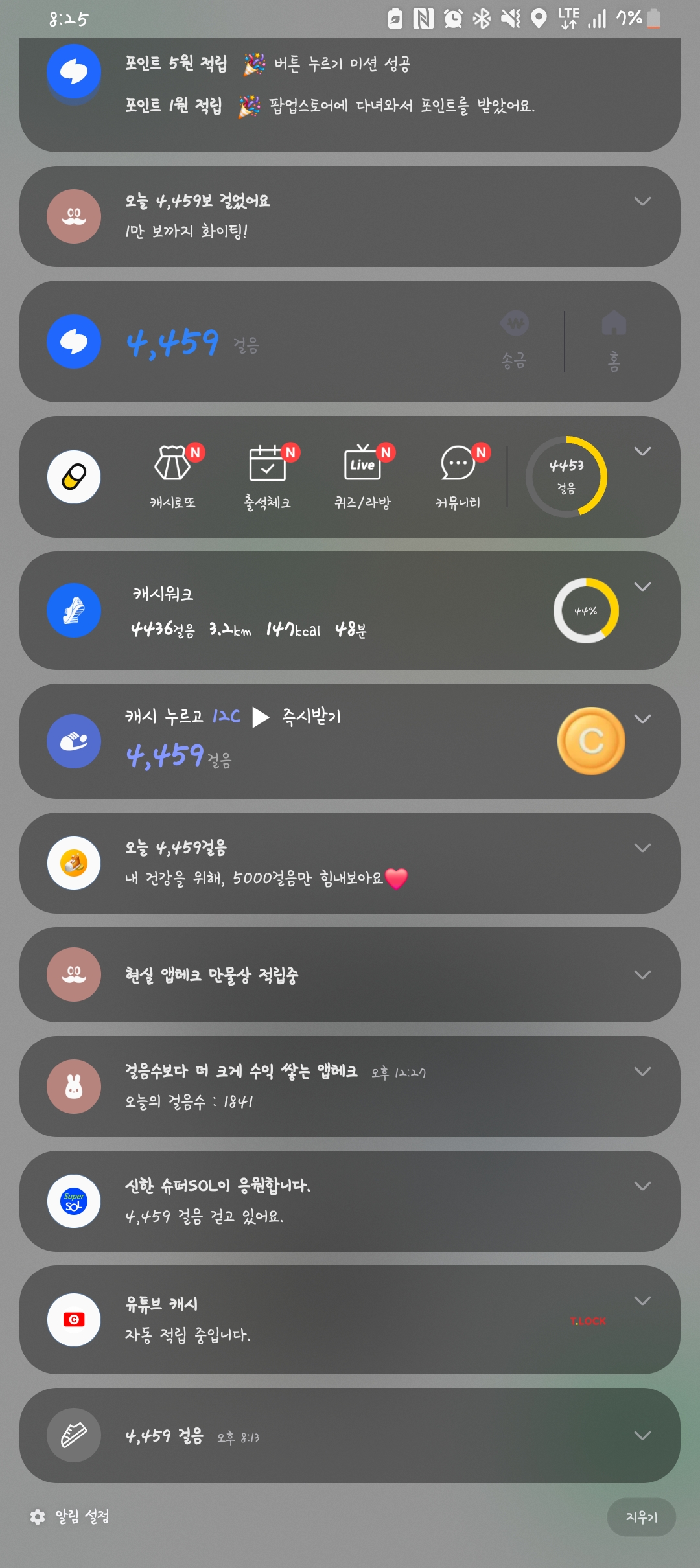This screenshot has height=1568, width=700.
Task: Open 알림 설정 notification settings
Action: (70, 1517)
